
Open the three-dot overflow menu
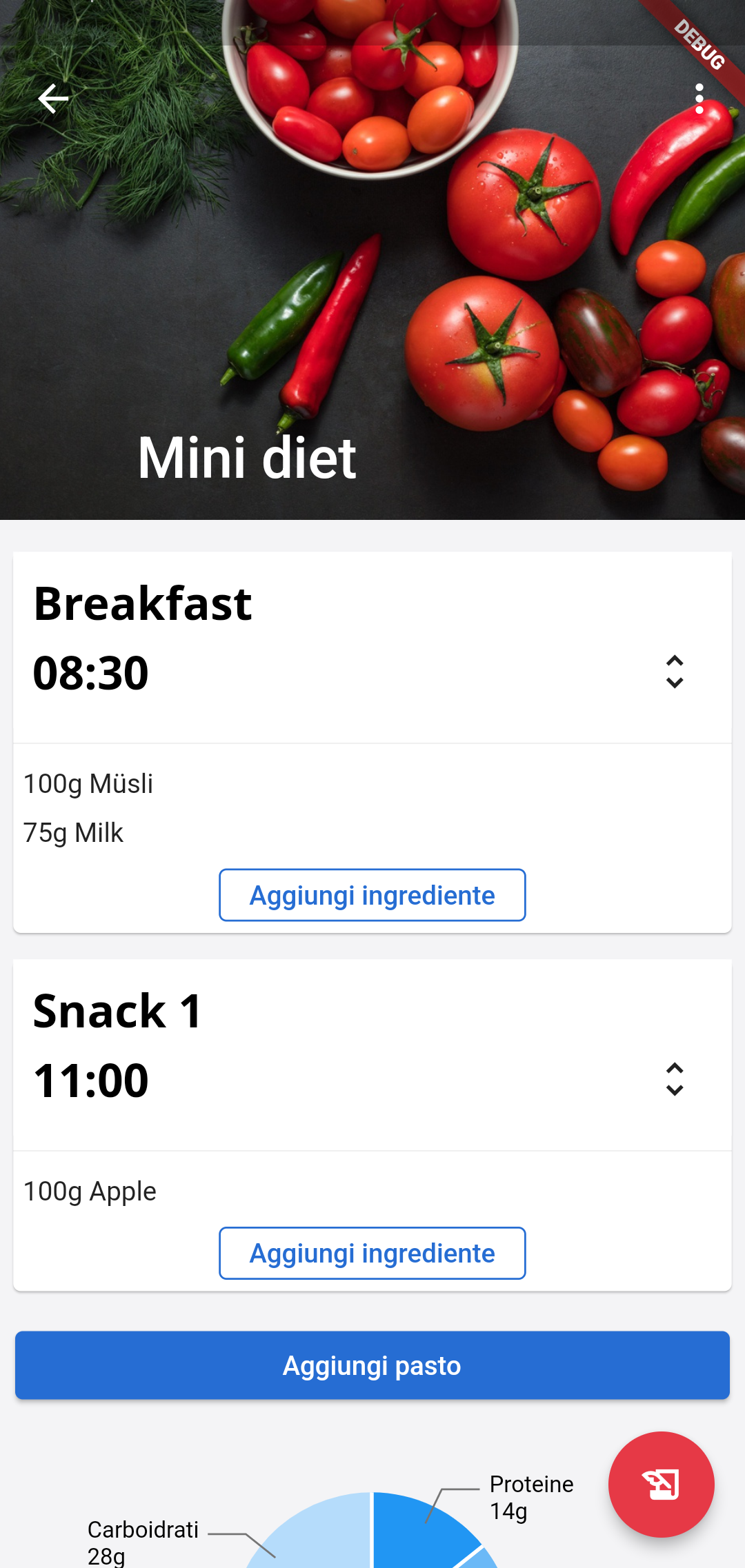pos(699,99)
